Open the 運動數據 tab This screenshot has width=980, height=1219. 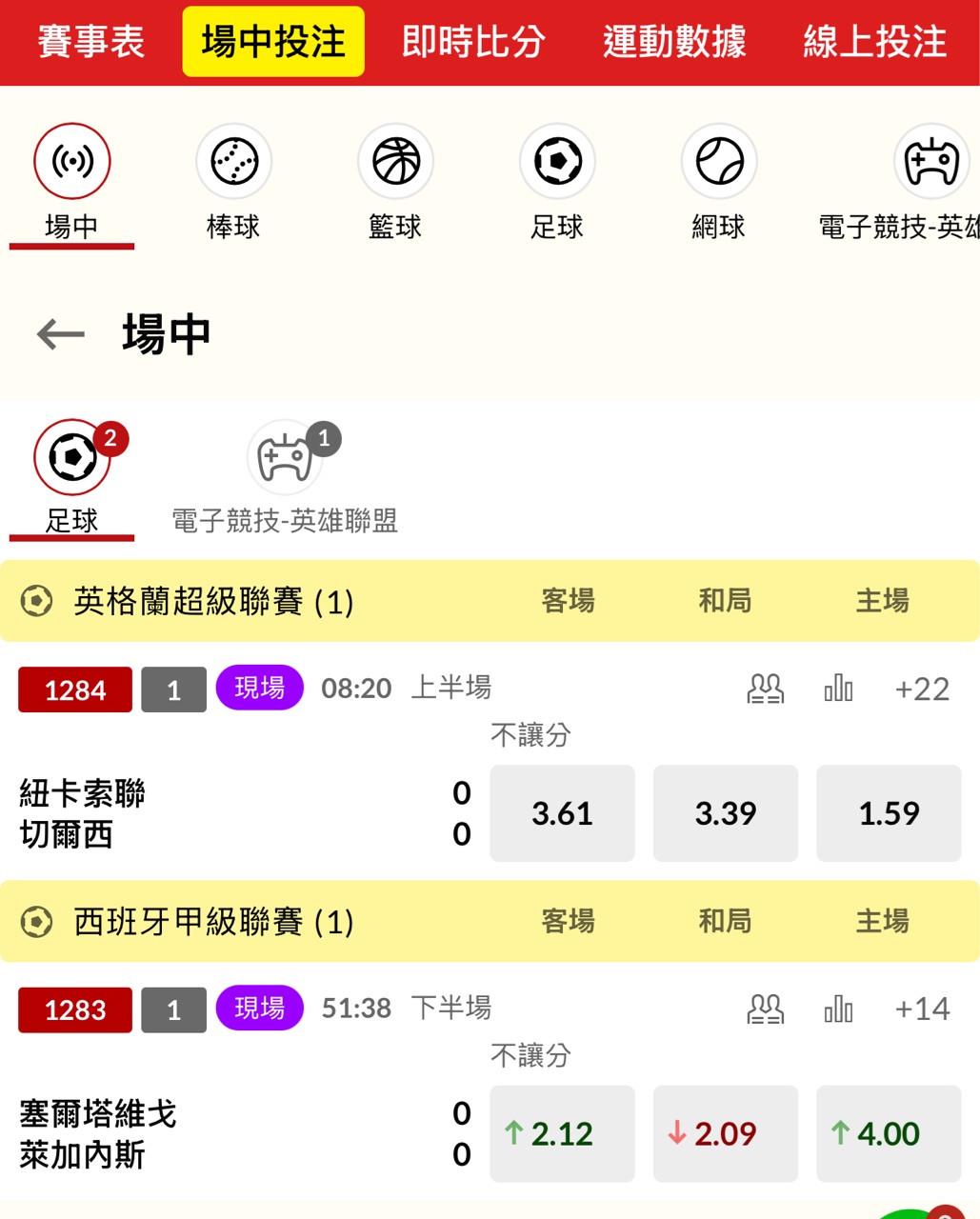(674, 42)
